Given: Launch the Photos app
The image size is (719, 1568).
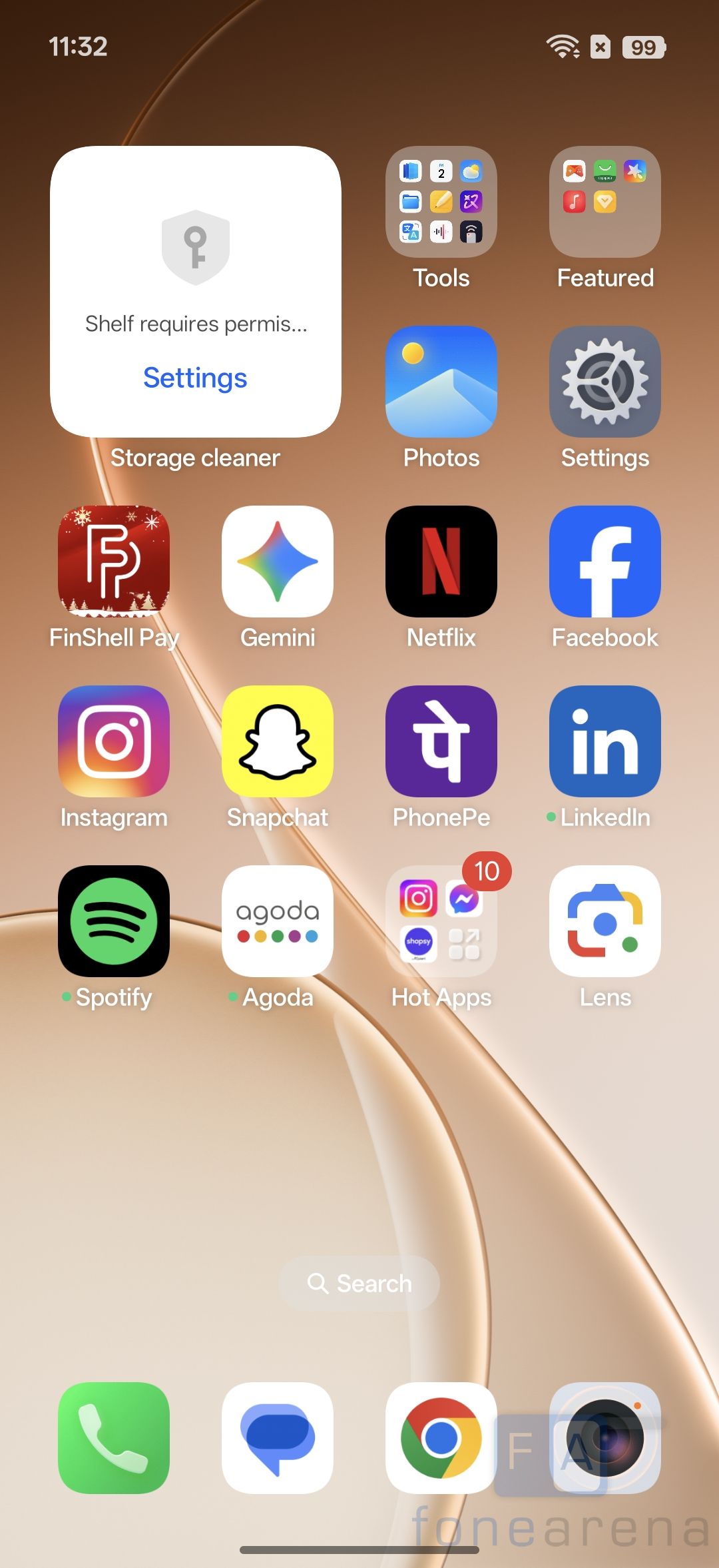Looking at the screenshot, I should click(x=441, y=382).
